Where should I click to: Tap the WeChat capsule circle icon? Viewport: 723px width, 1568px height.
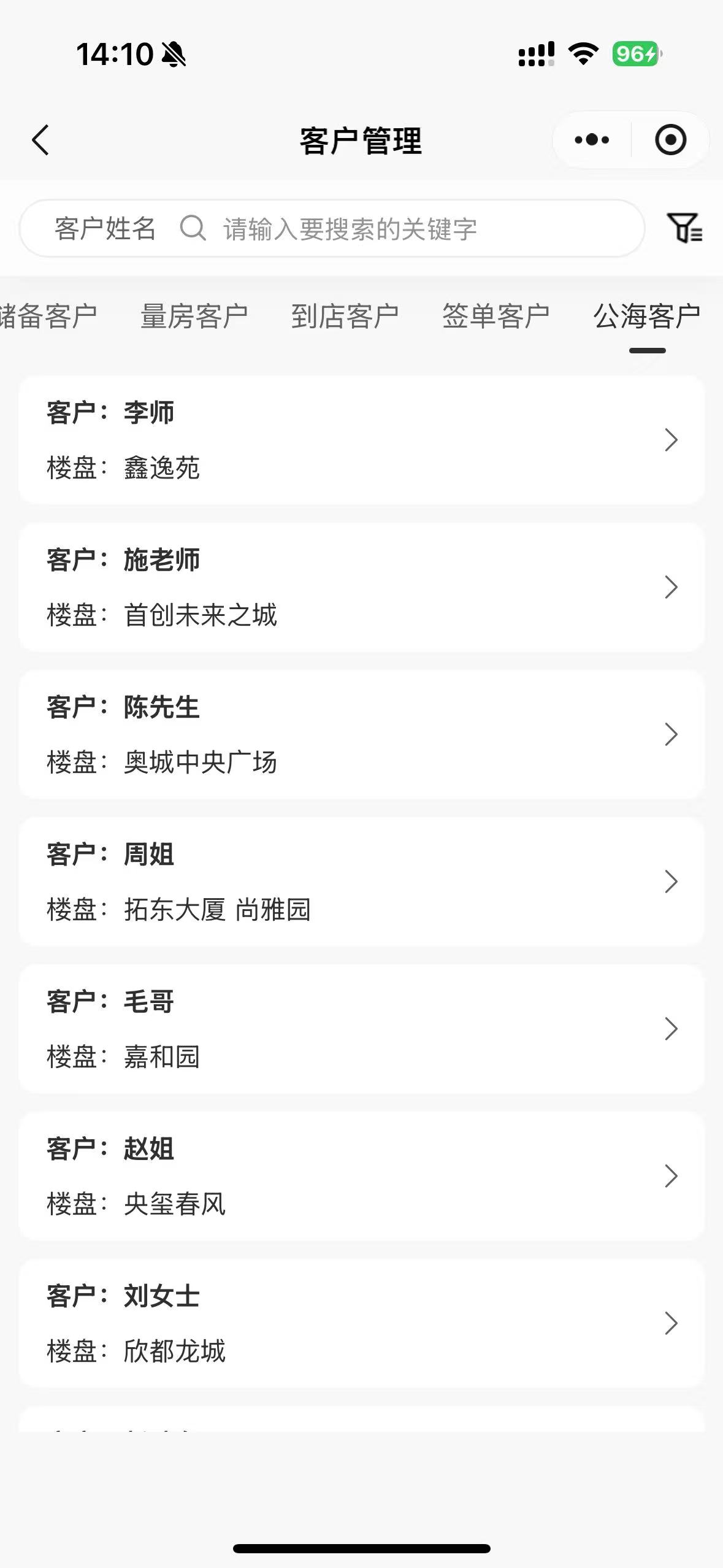coord(670,140)
